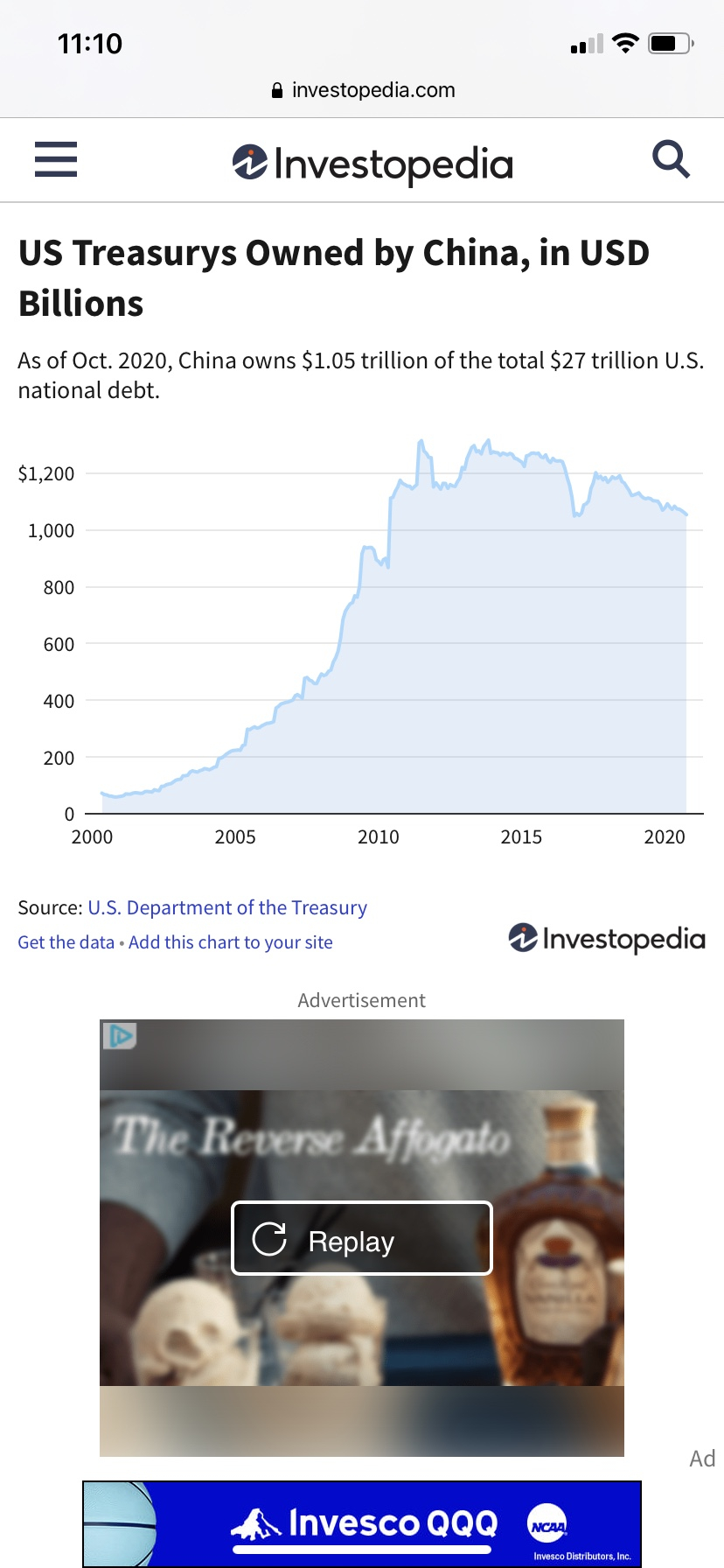The height and width of the screenshot is (1568, 724).
Task: Open the search magnifier icon
Action: tap(671, 160)
